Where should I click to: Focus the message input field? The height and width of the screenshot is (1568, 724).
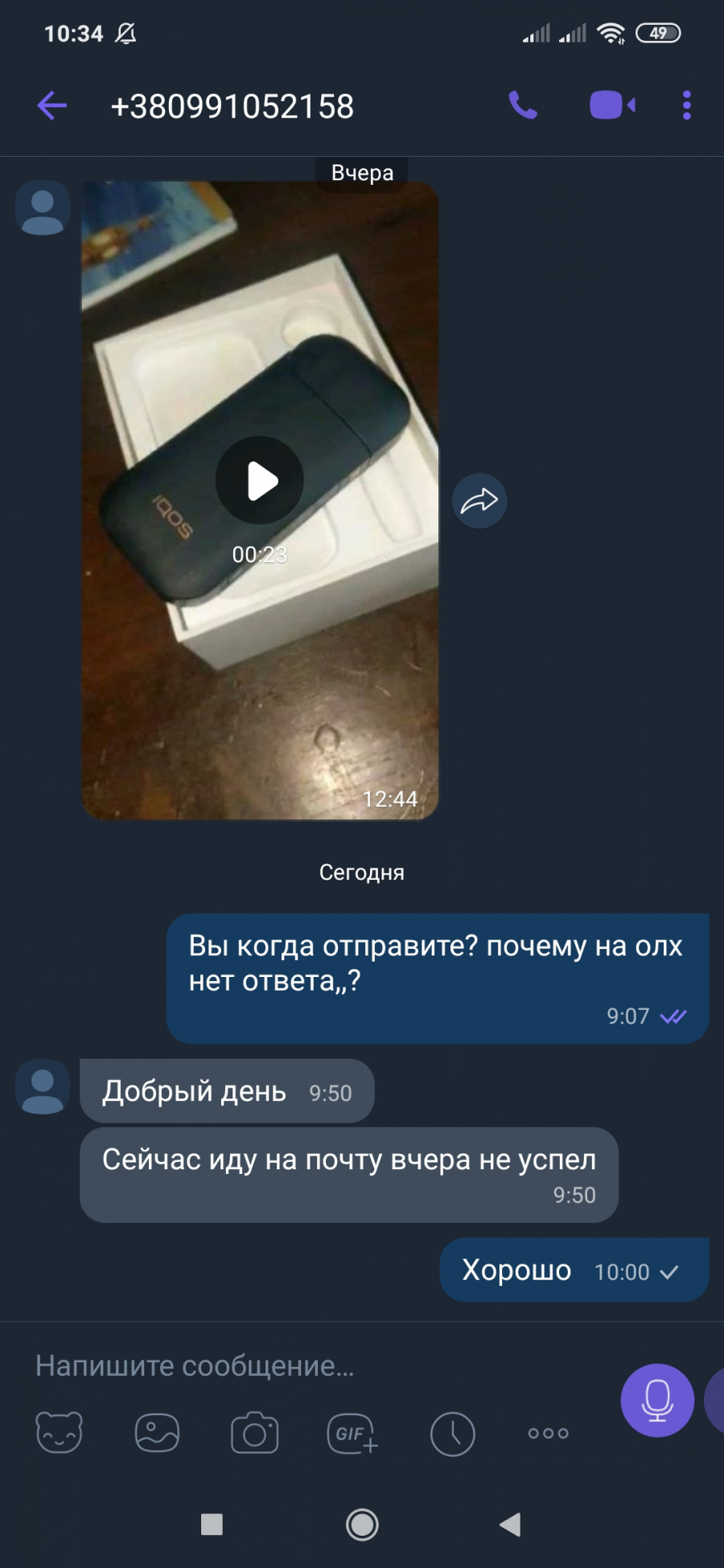pyautogui.click(x=322, y=1365)
